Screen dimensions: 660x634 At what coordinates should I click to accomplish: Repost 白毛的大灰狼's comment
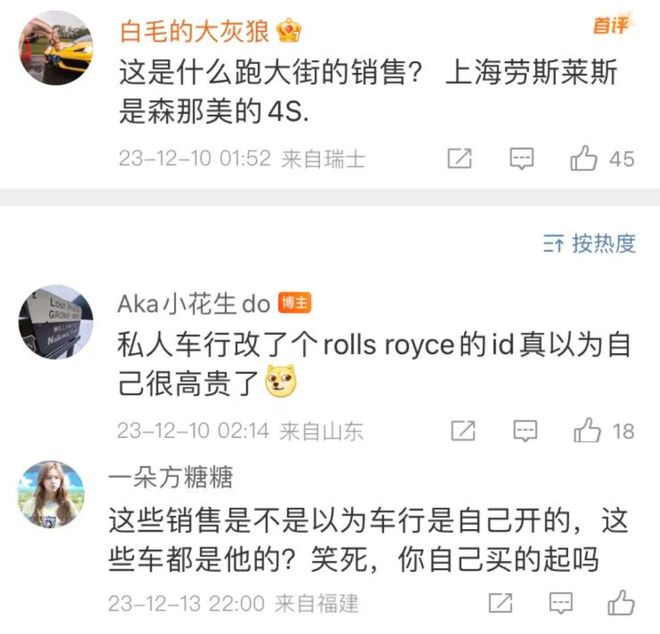[460, 158]
